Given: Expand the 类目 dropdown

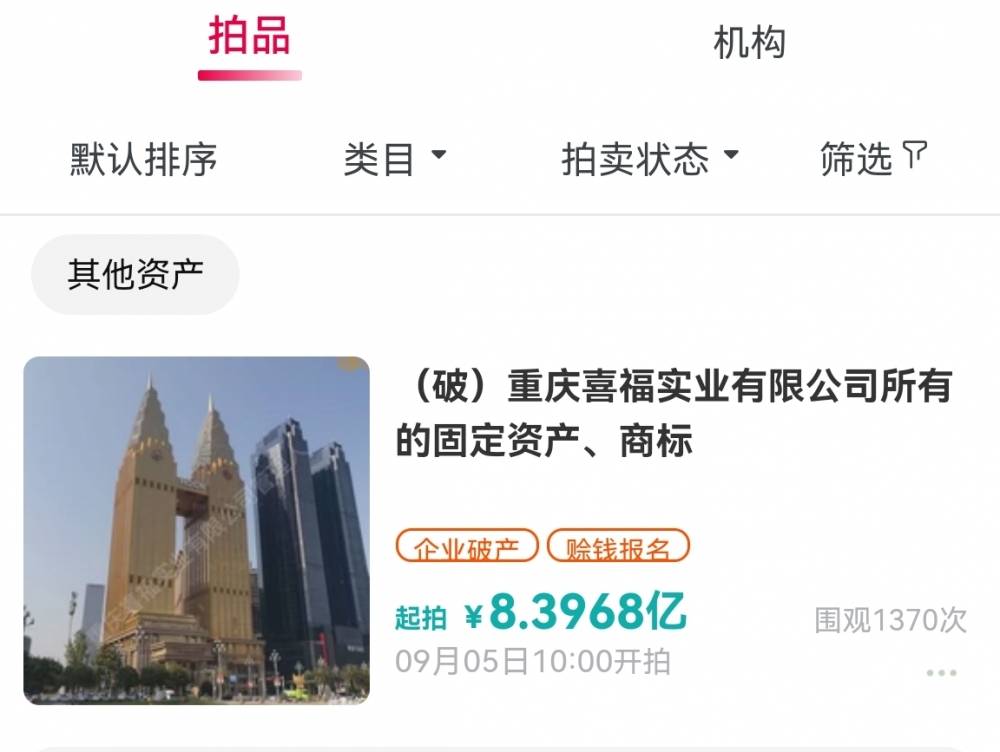Looking at the screenshot, I should pyautogui.click(x=394, y=159).
